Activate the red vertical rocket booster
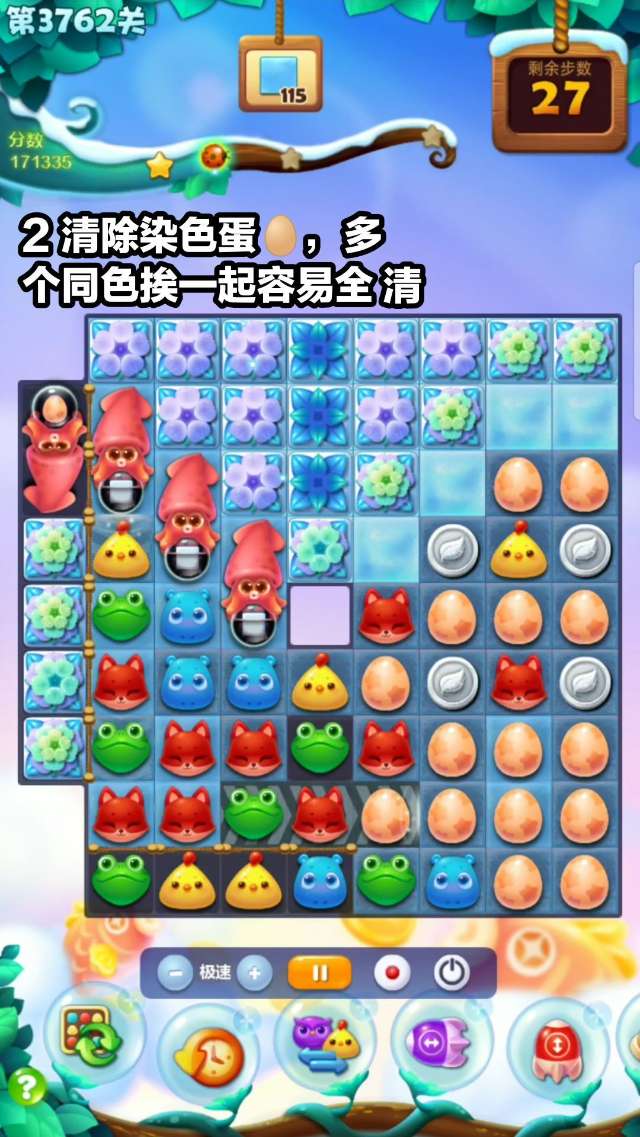 click(556, 1046)
